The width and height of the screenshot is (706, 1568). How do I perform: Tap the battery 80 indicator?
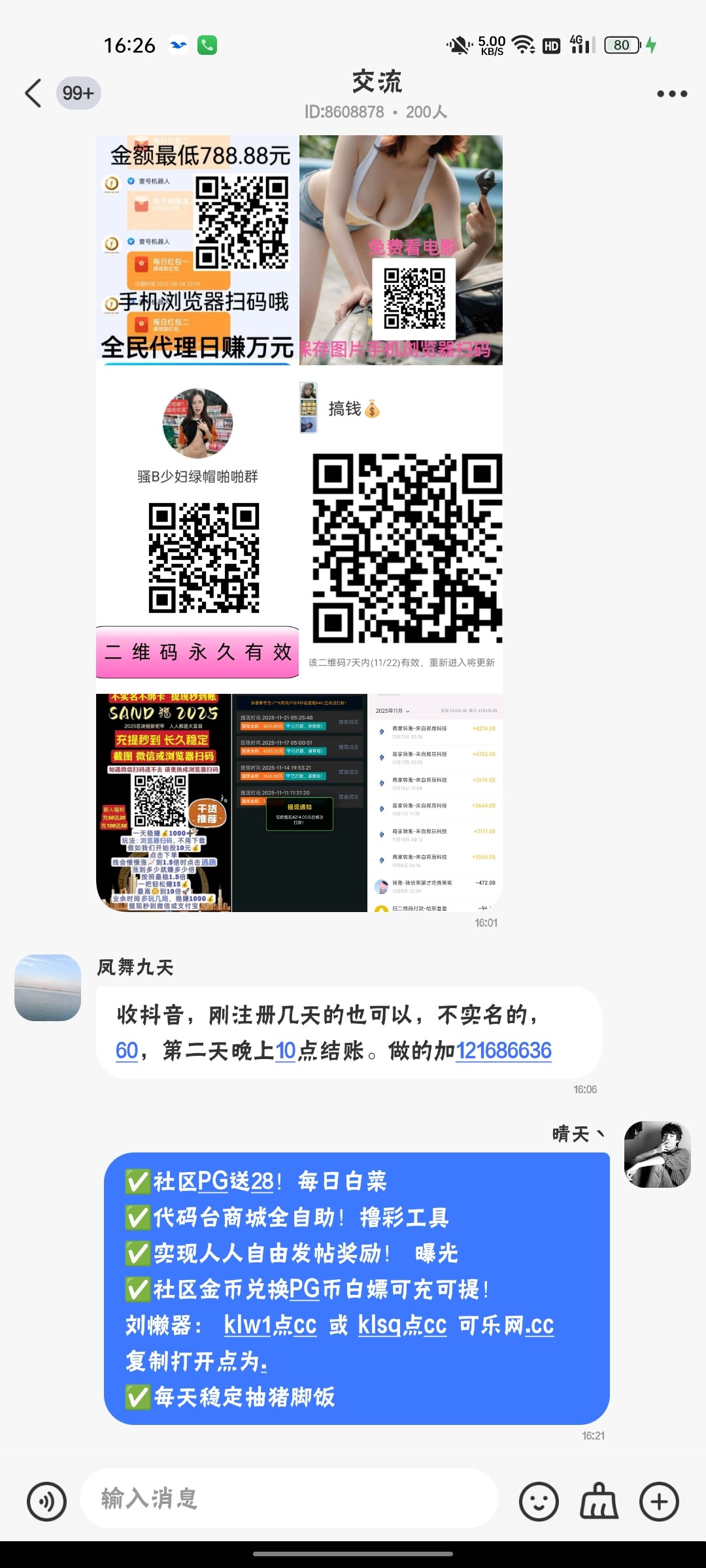pos(621,45)
